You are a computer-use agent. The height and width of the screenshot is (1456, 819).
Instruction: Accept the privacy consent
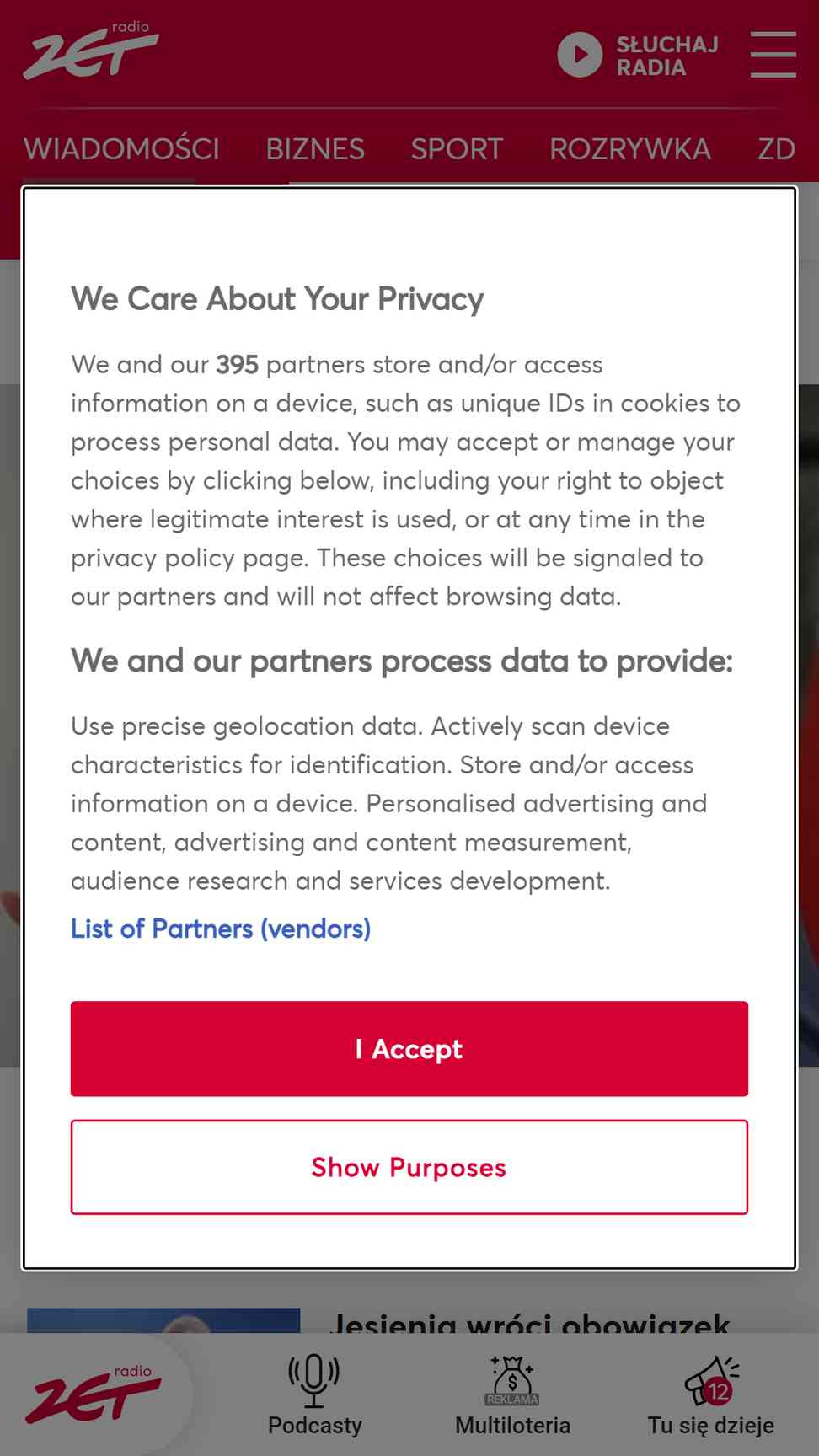pos(409,1048)
